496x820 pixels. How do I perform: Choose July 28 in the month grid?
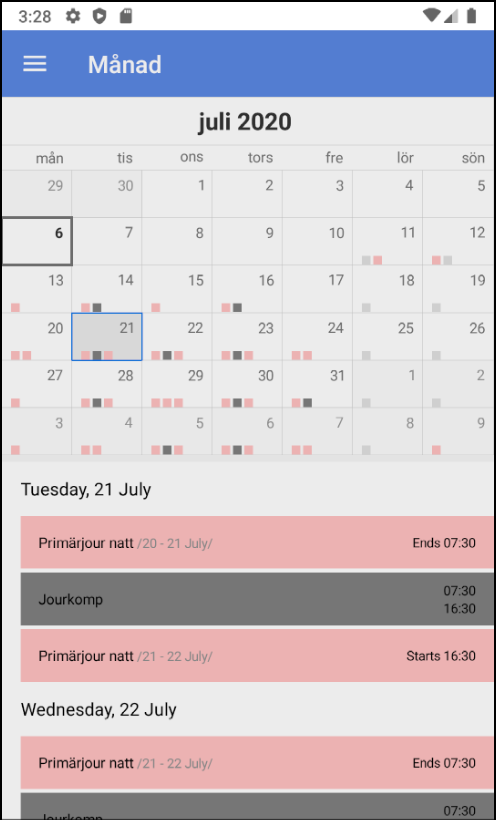click(x=107, y=384)
